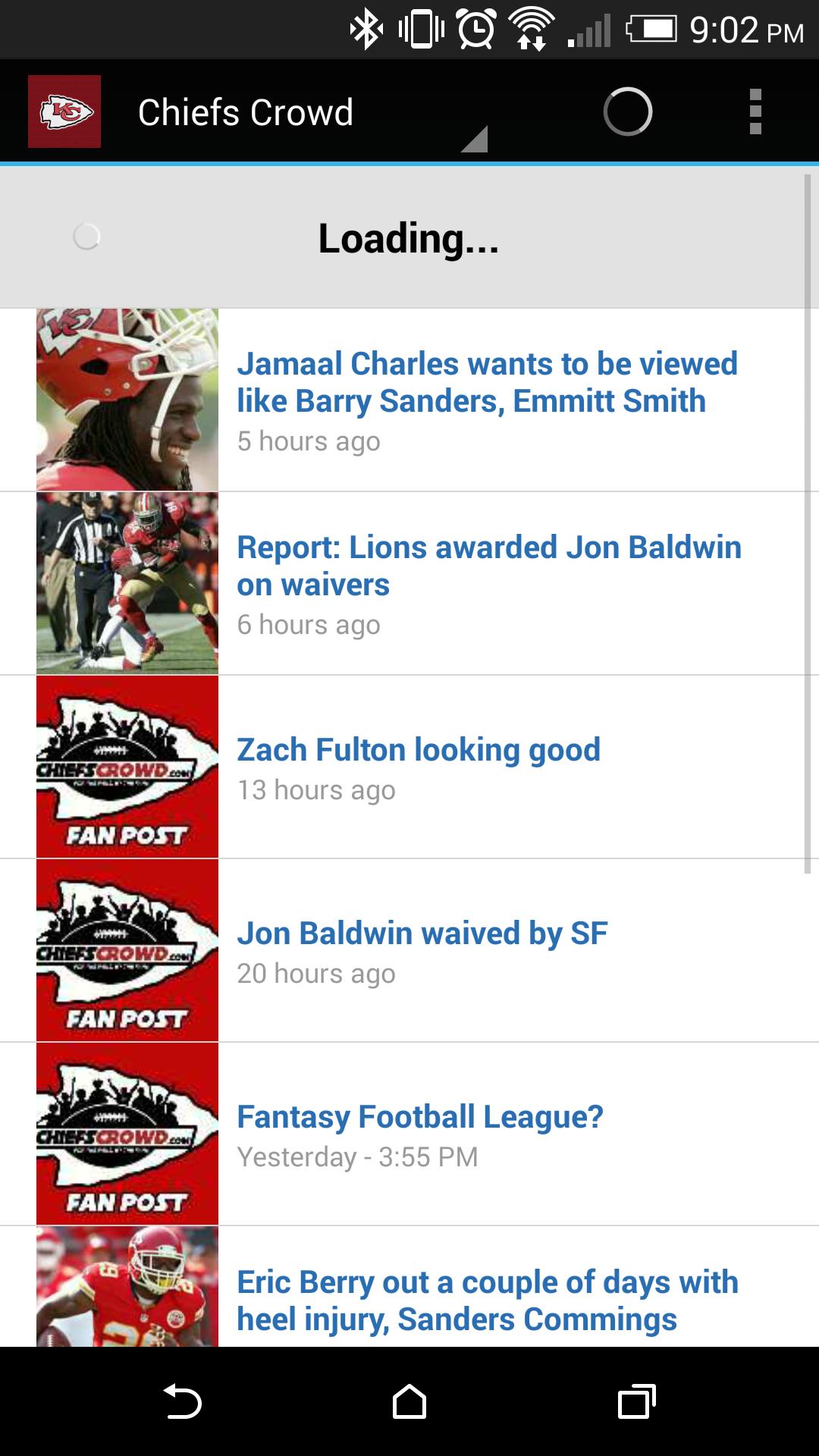This screenshot has height=1456, width=819.
Task: Tap the Bluetooth status icon
Action: (x=367, y=27)
